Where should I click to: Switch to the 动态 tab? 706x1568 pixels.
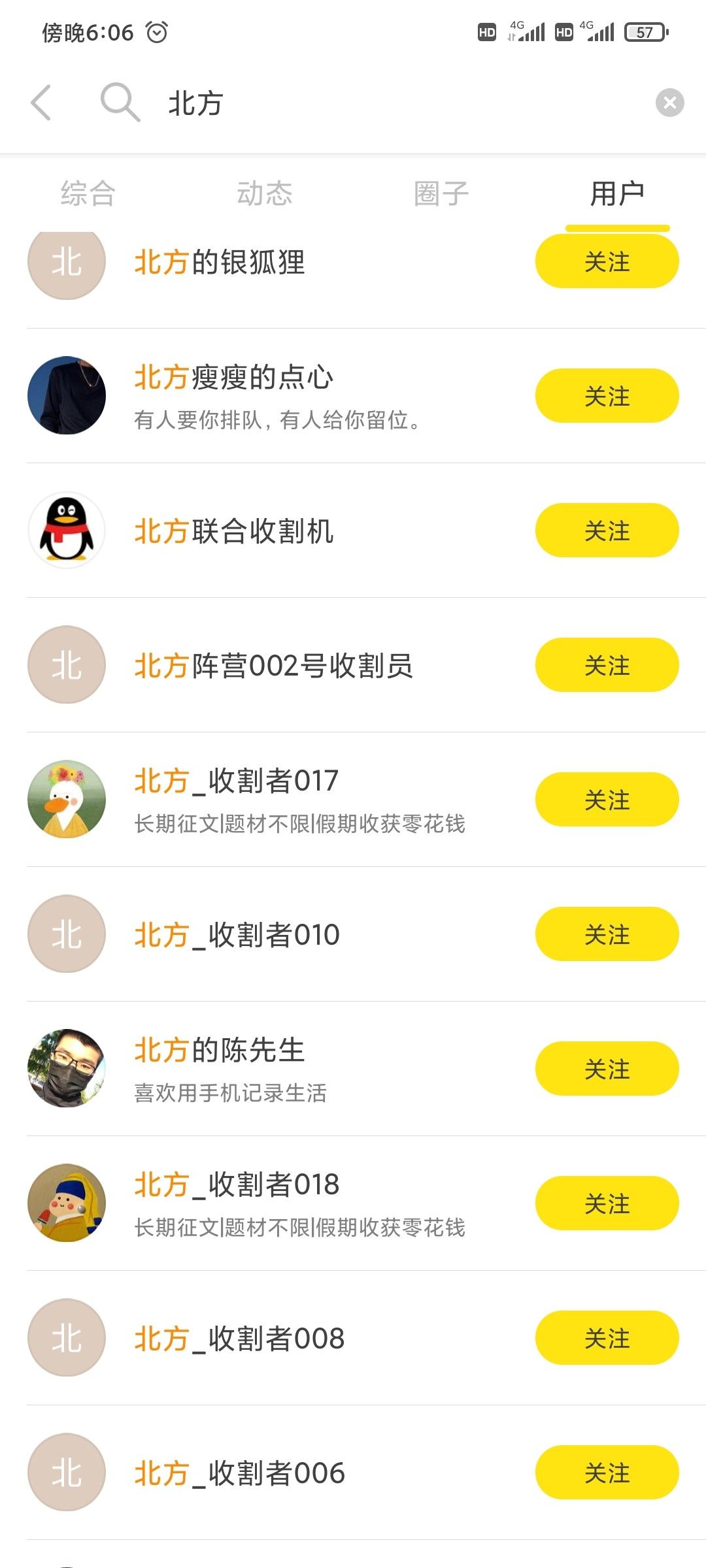click(x=265, y=193)
